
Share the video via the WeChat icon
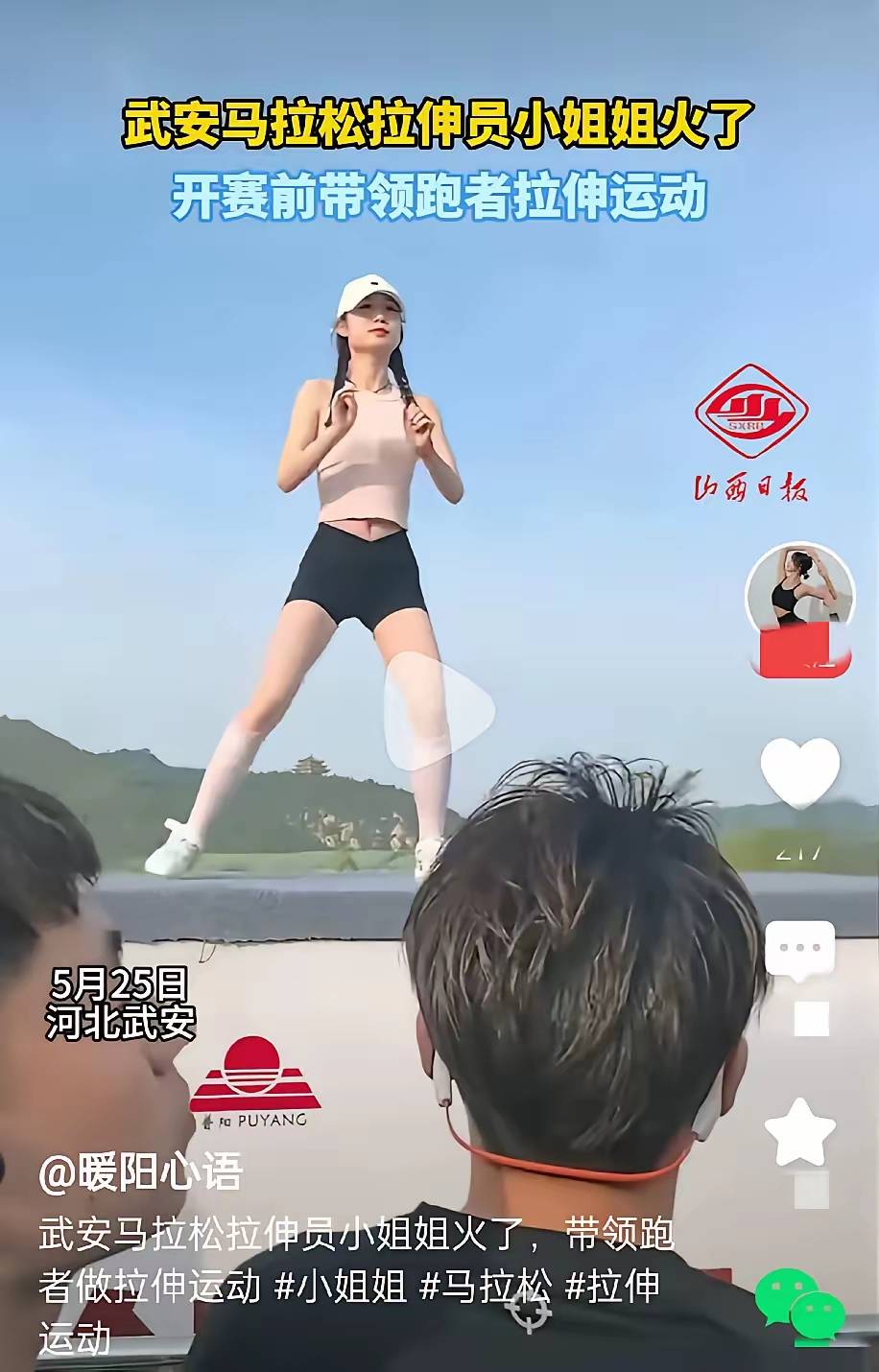(x=800, y=1304)
